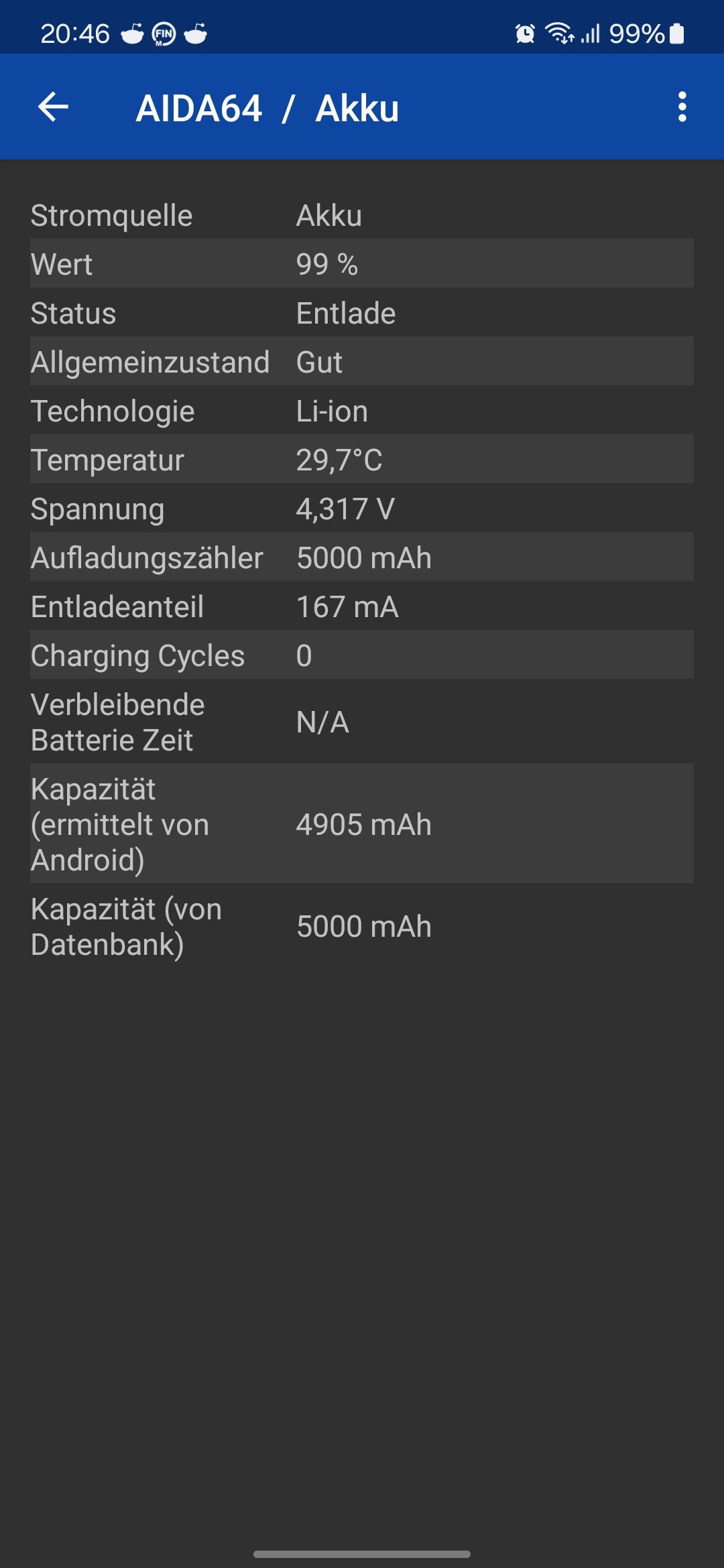Open the three-dot overflow menu
This screenshot has width=724, height=1568.
(x=682, y=107)
